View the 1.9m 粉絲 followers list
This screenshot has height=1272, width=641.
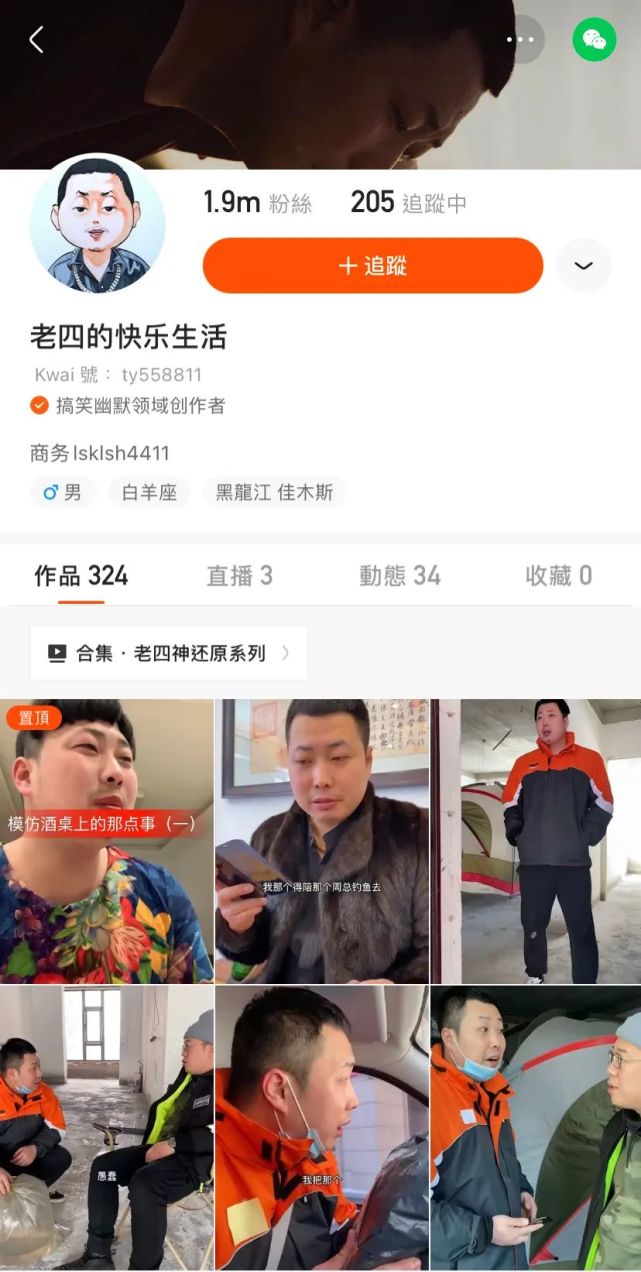coord(257,203)
